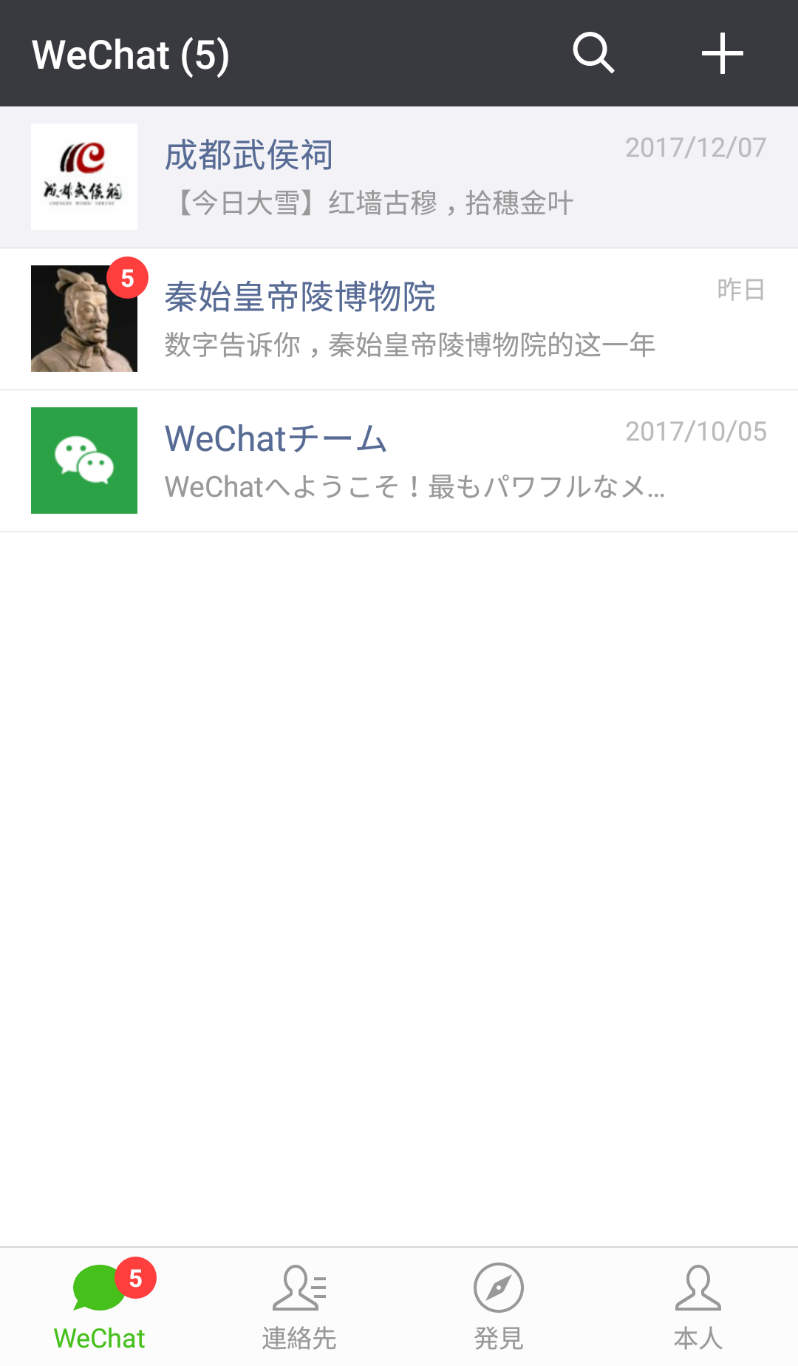Open the chat with 成都武侯祠

(399, 177)
